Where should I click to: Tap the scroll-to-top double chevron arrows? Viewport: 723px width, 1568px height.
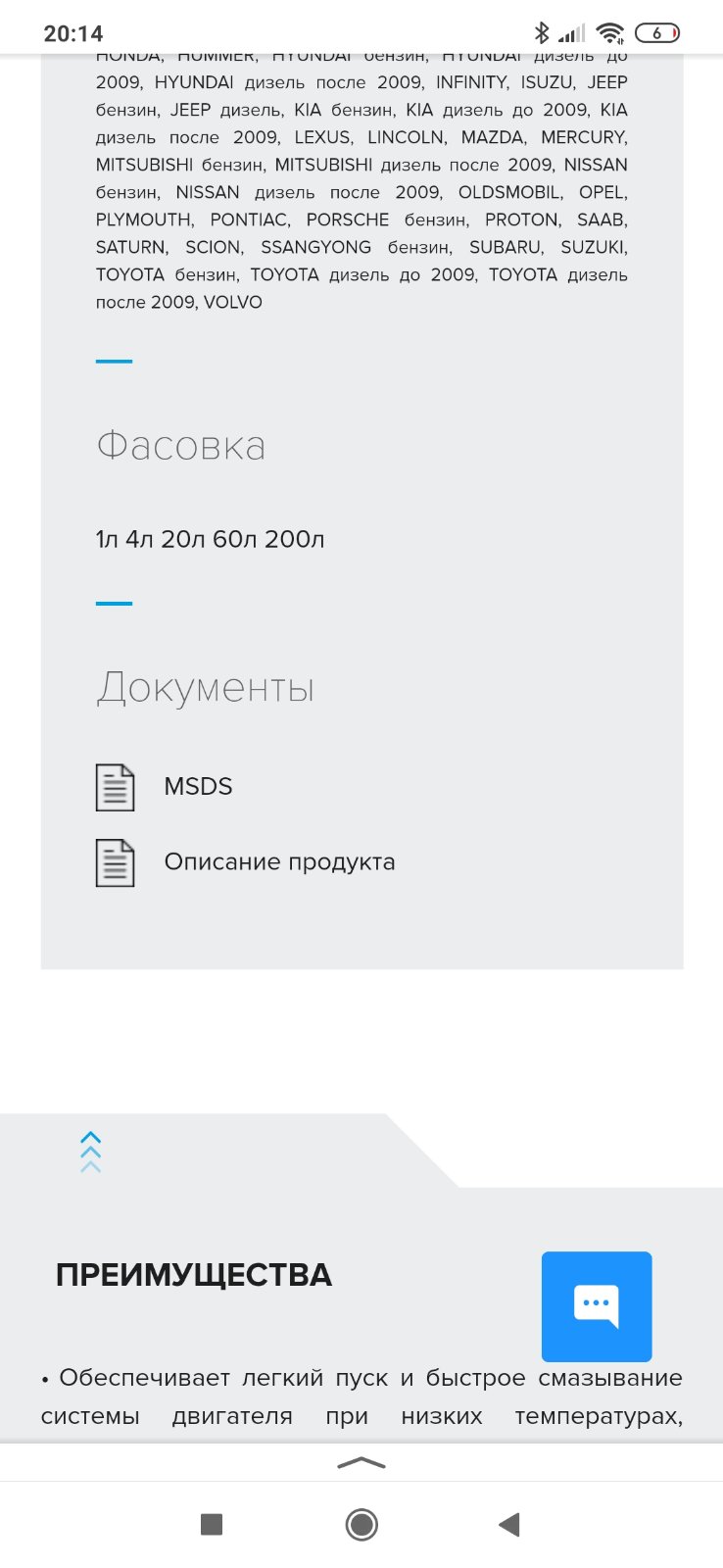(x=90, y=1151)
